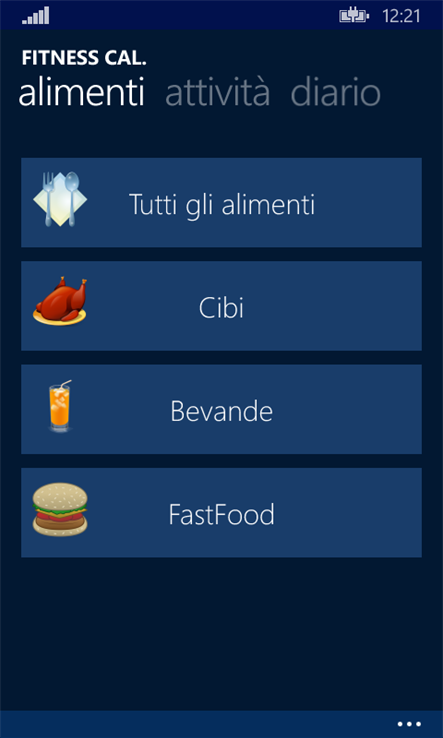This screenshot has width=443, height=738.
Task: Open the Cibi category
Action: coord(221,306)
